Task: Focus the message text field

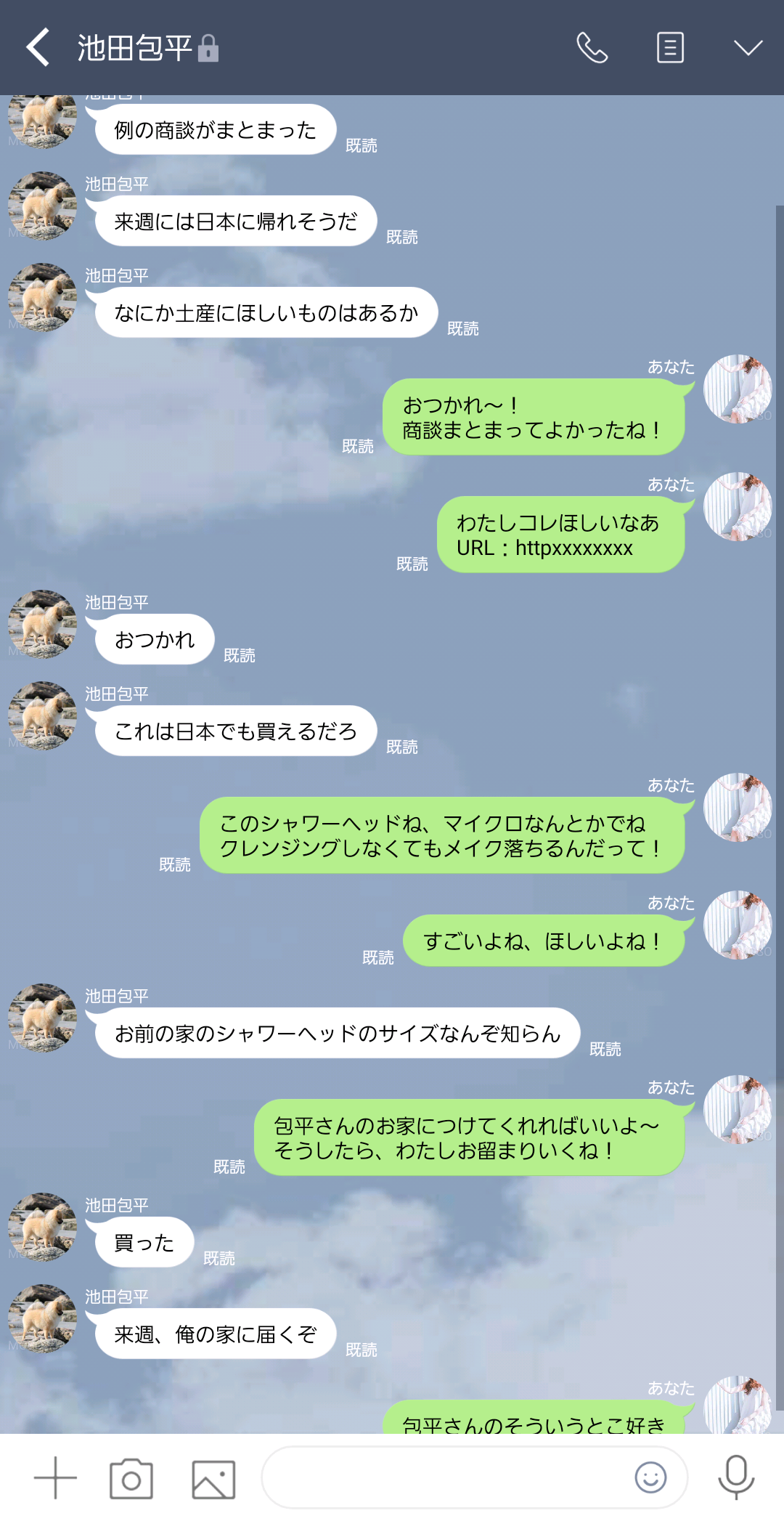Action: point(443,1477)
